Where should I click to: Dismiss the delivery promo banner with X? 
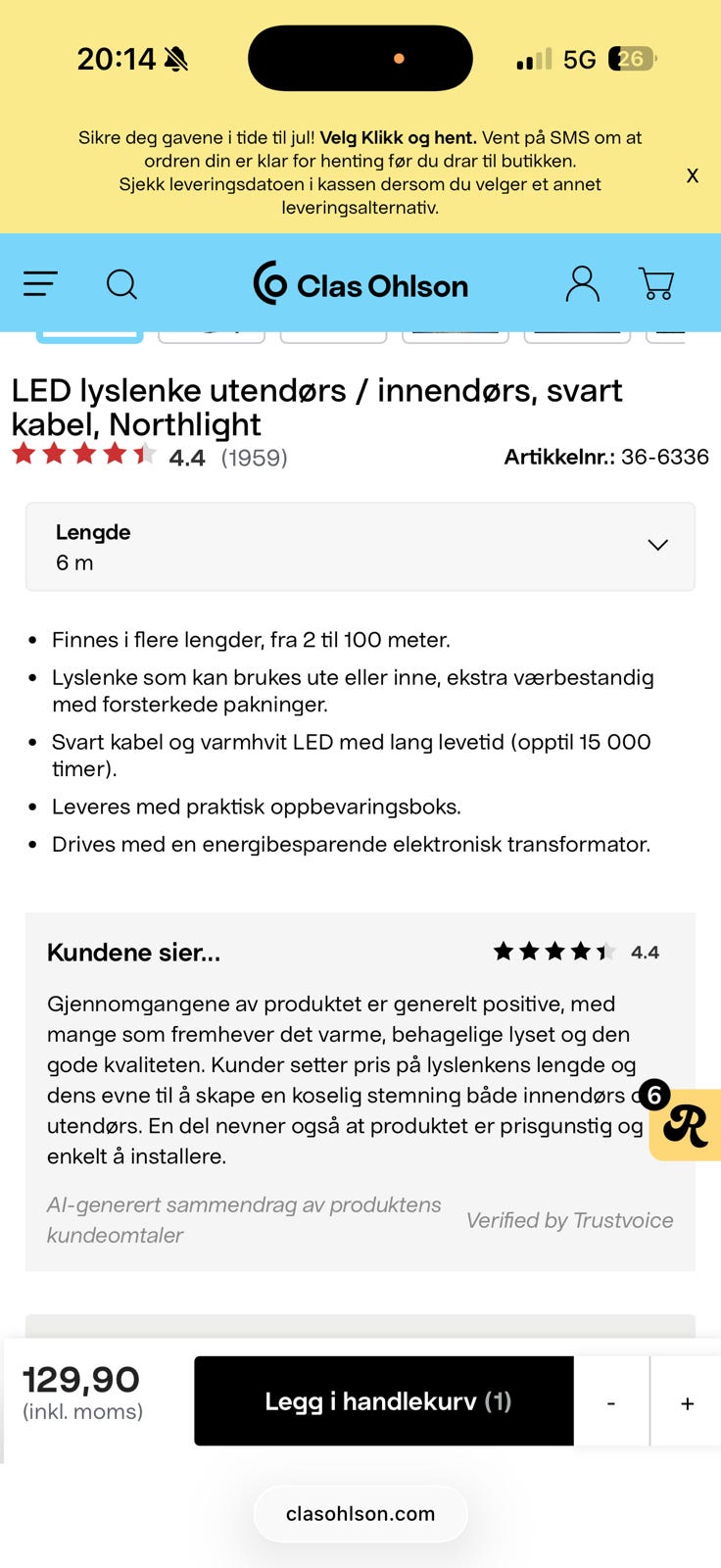click(x=693, y=175)
